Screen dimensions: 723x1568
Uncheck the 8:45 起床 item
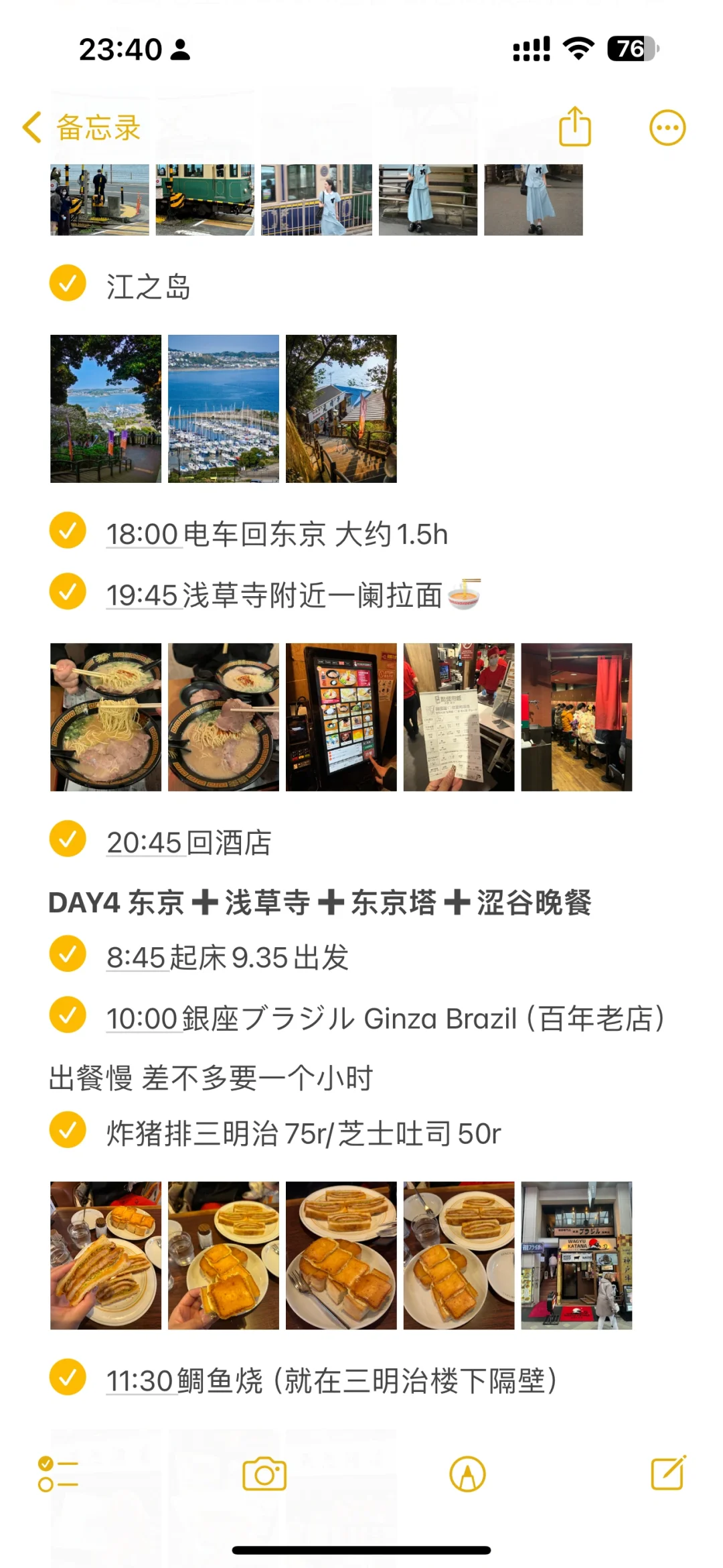point(68,954)
